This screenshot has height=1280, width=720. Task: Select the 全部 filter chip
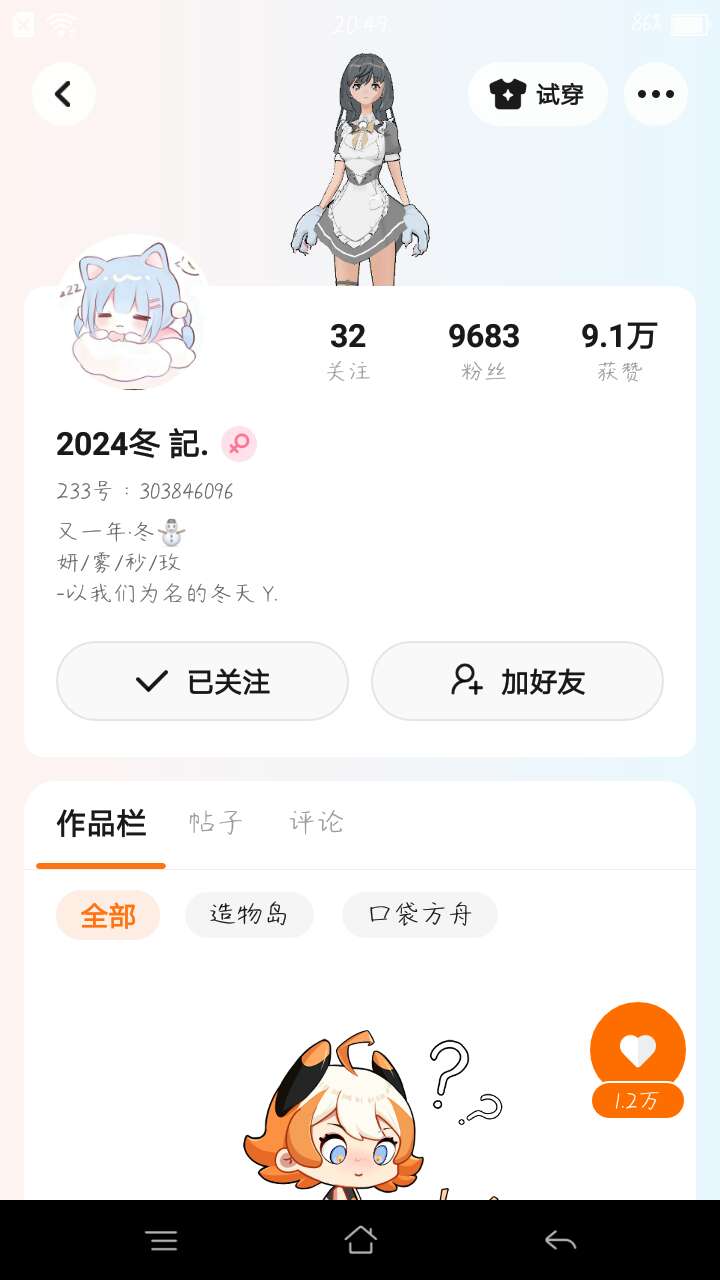pyautogui.click(x=108, y=915)
